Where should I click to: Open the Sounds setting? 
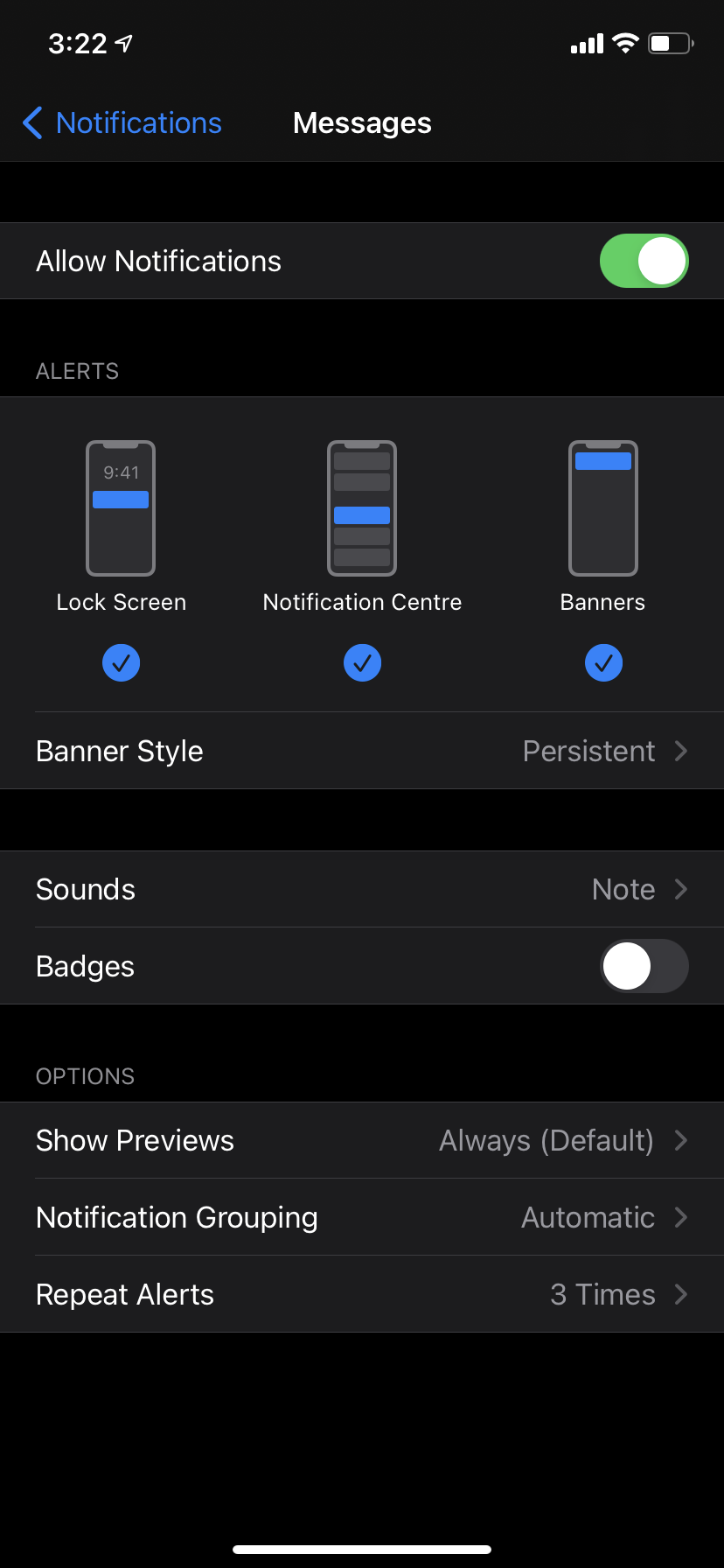[x=362, y=889]
